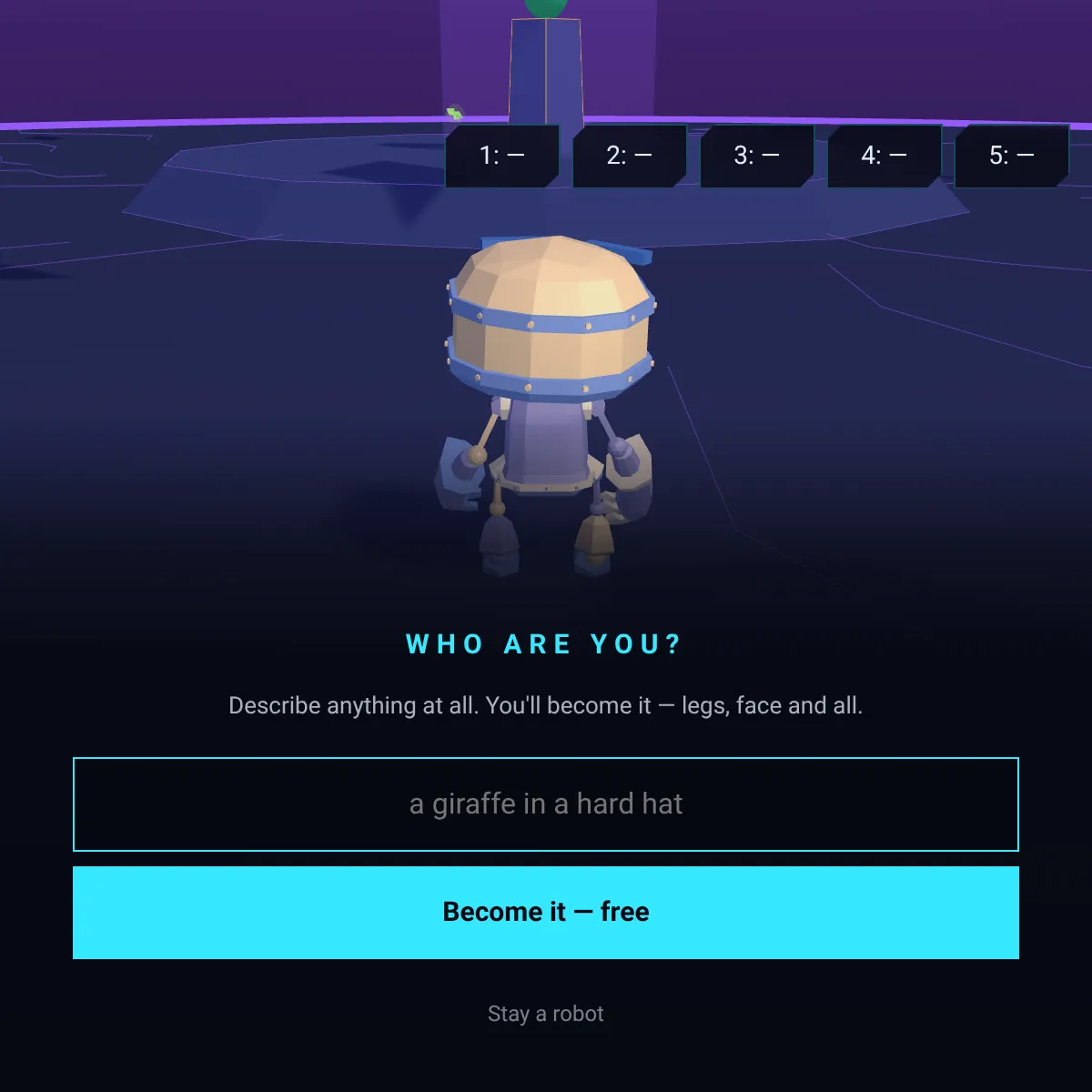The image size is (1092, 1092).
Task: Select slot 3 in the hotbar
Action: click(x=757, y=157)
